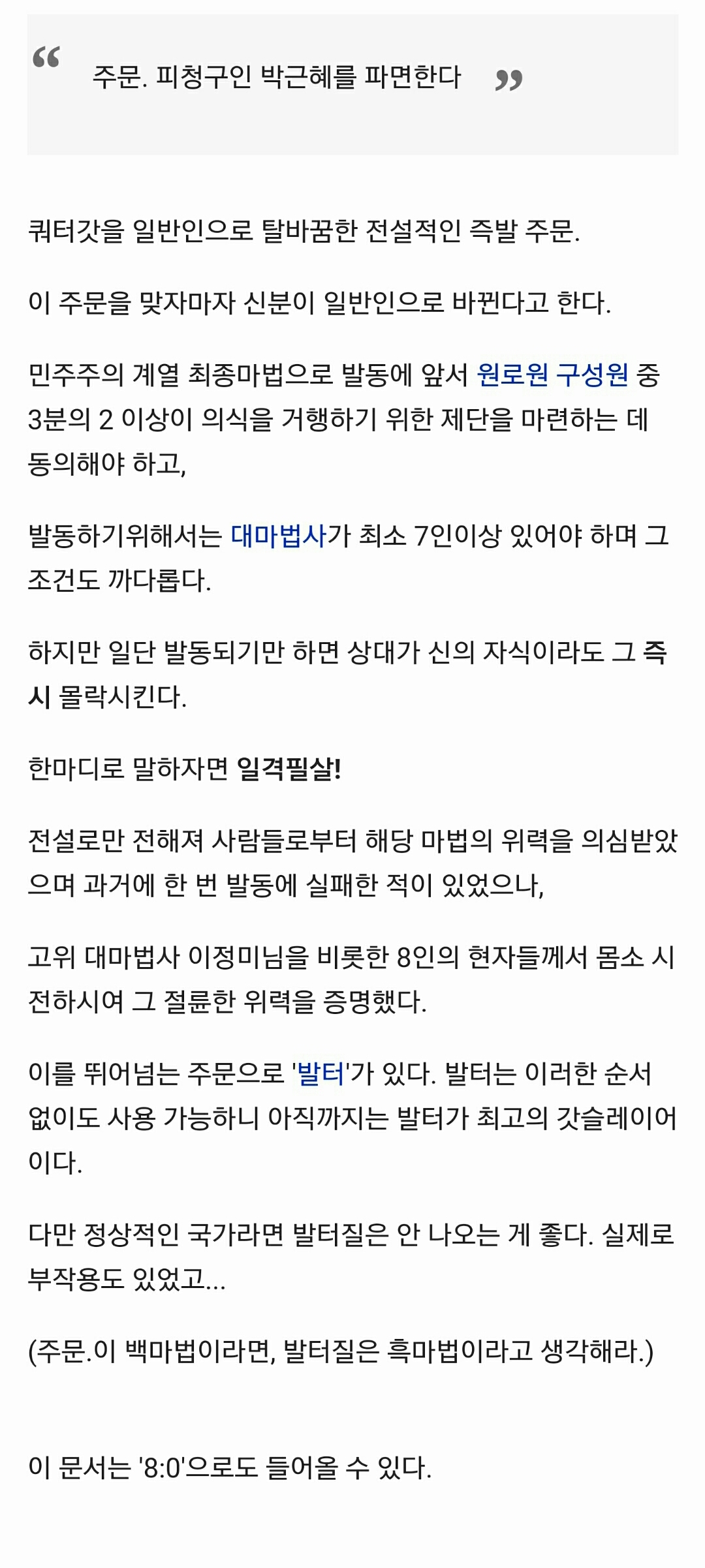Open the '대마법사' link
705x1568 pixels.
[x=278, y=536]
